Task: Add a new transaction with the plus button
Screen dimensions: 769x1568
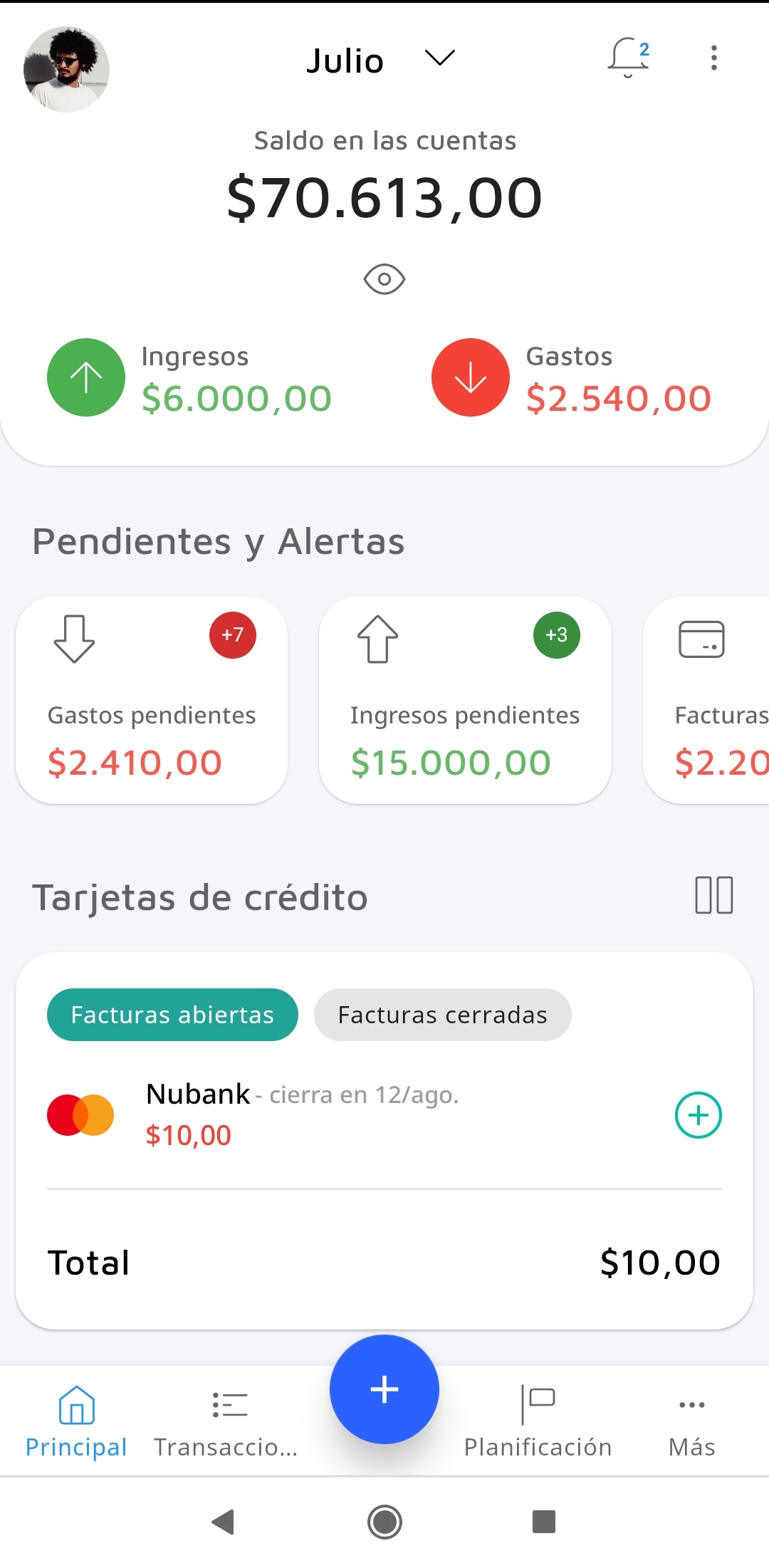Action: [x=384, y=1389]
